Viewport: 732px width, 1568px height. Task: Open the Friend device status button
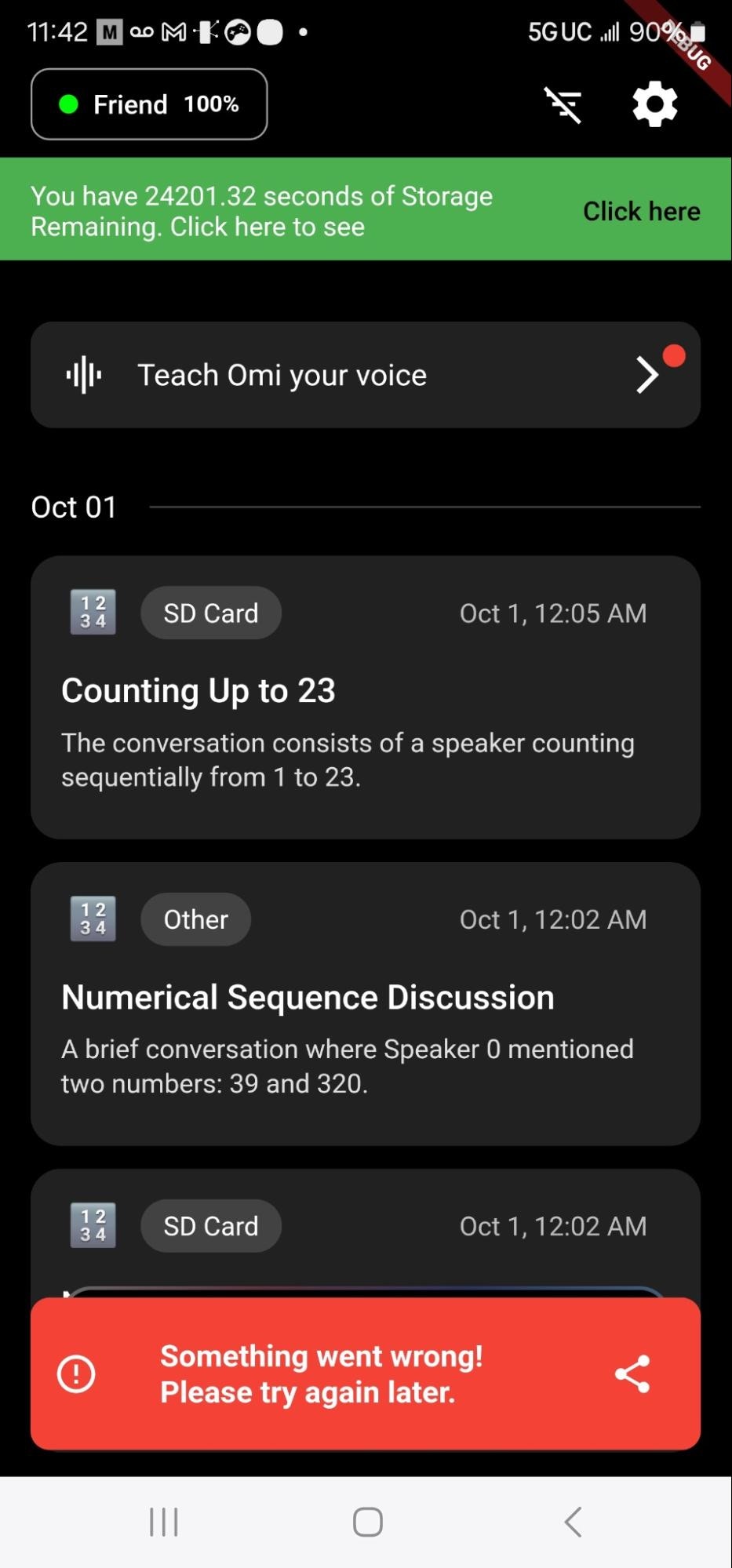(x=149, y=104)
